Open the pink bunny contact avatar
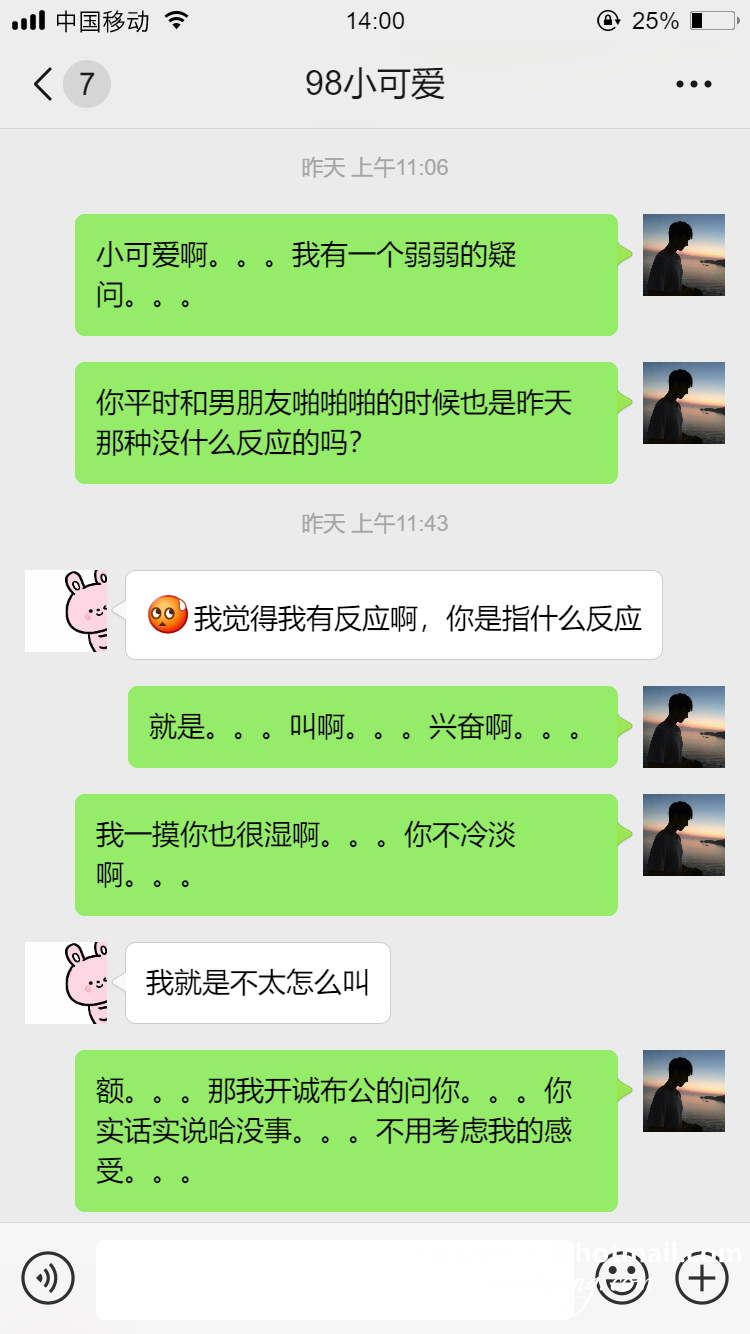This screenshot has height=1334, width=750. tap(67, 611)
